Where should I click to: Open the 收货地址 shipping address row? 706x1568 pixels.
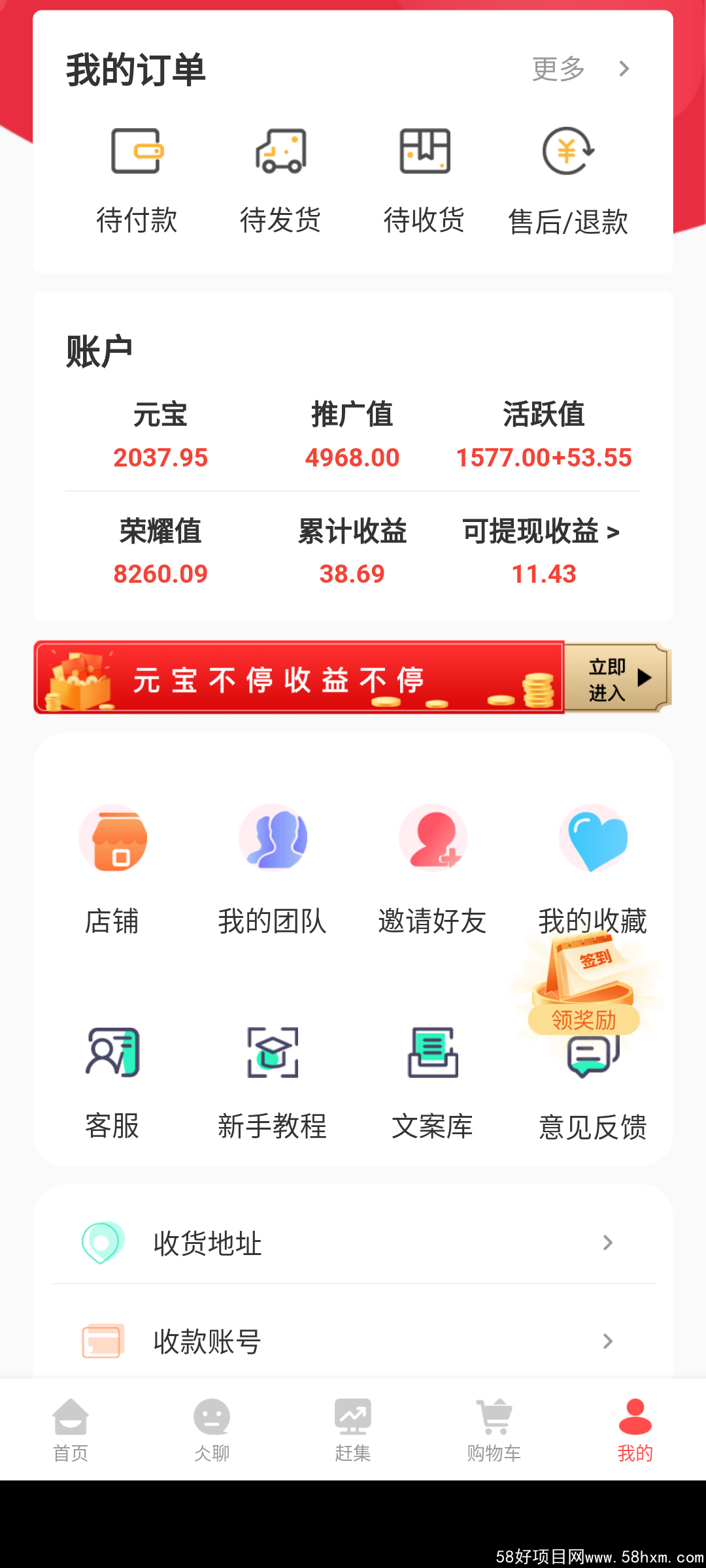(x=353, y=1243)
